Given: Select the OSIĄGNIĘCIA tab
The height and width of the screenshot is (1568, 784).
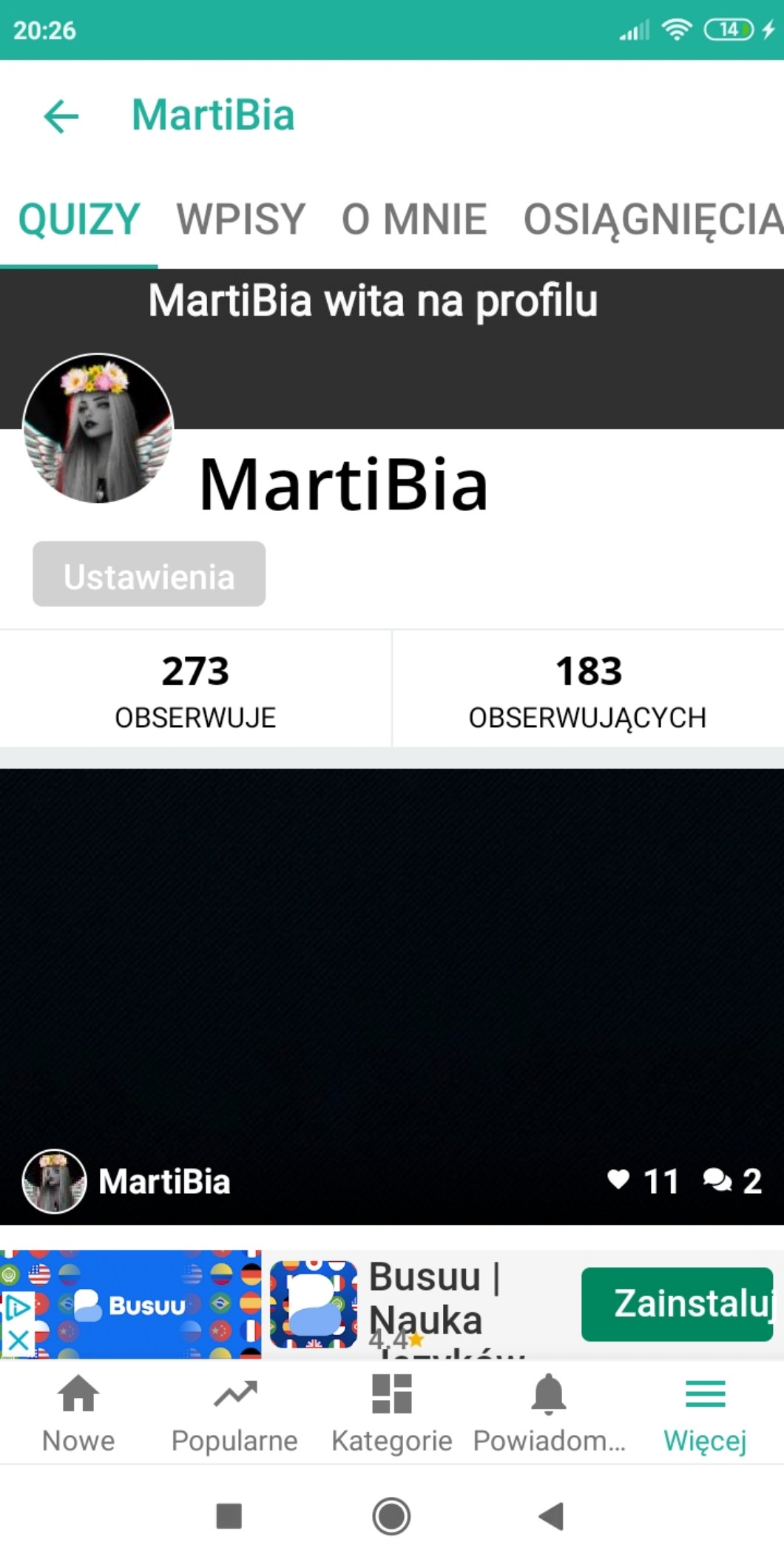Looking at the screenshot, I should 652,220.
